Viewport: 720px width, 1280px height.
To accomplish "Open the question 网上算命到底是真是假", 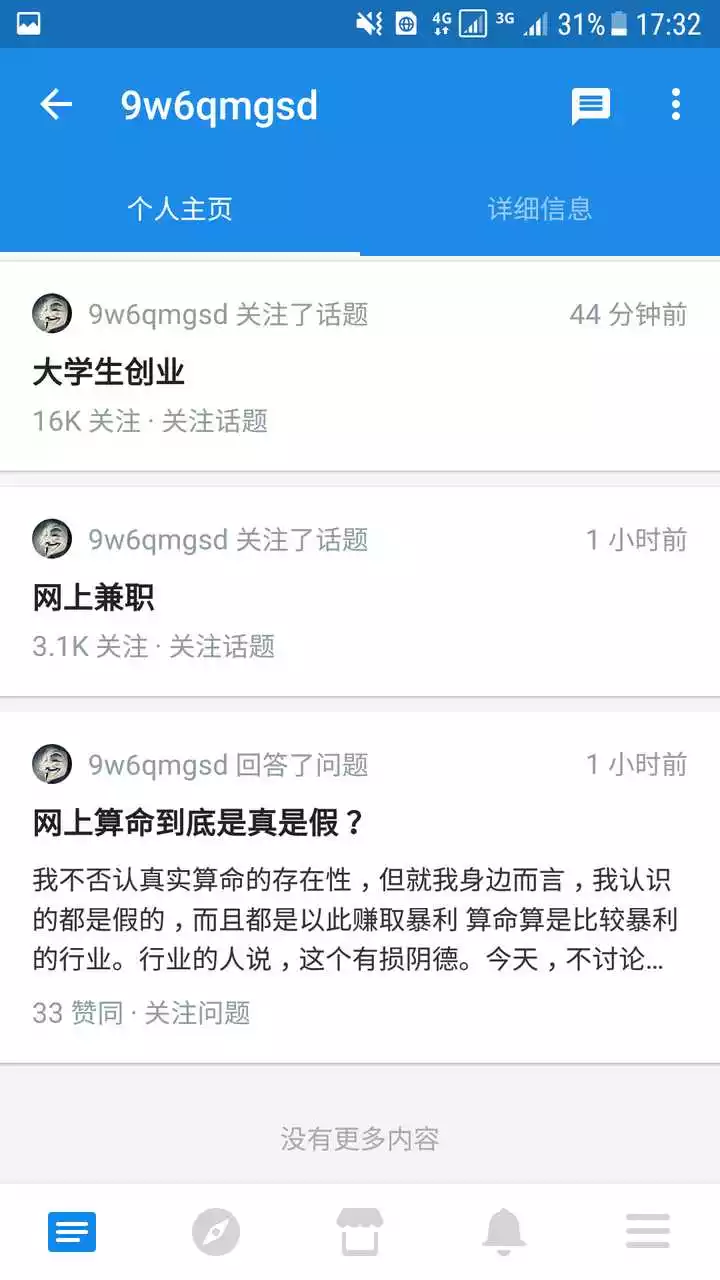I will point(195,823).
